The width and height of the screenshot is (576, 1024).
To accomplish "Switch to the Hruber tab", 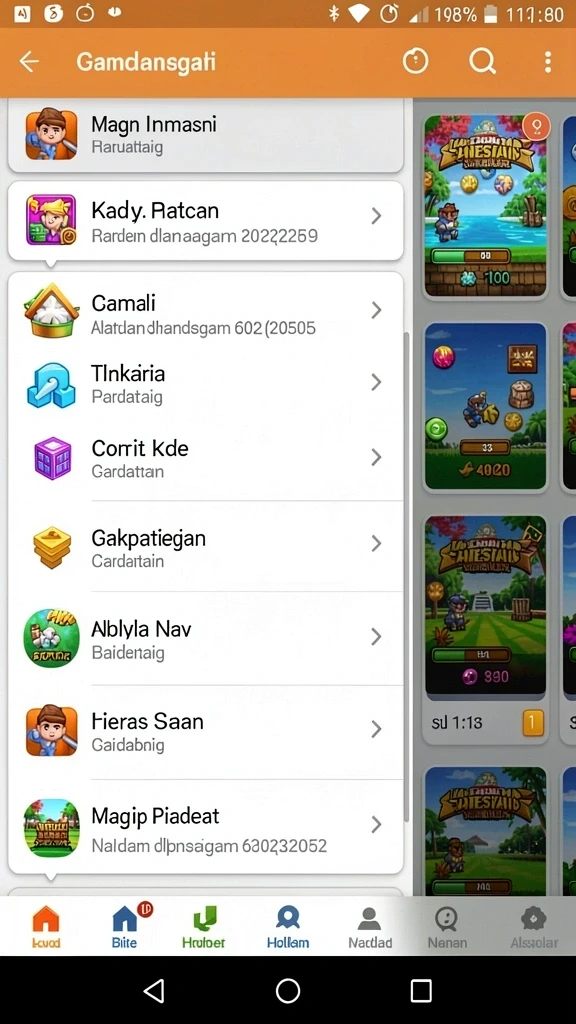I will pos(204,925).
